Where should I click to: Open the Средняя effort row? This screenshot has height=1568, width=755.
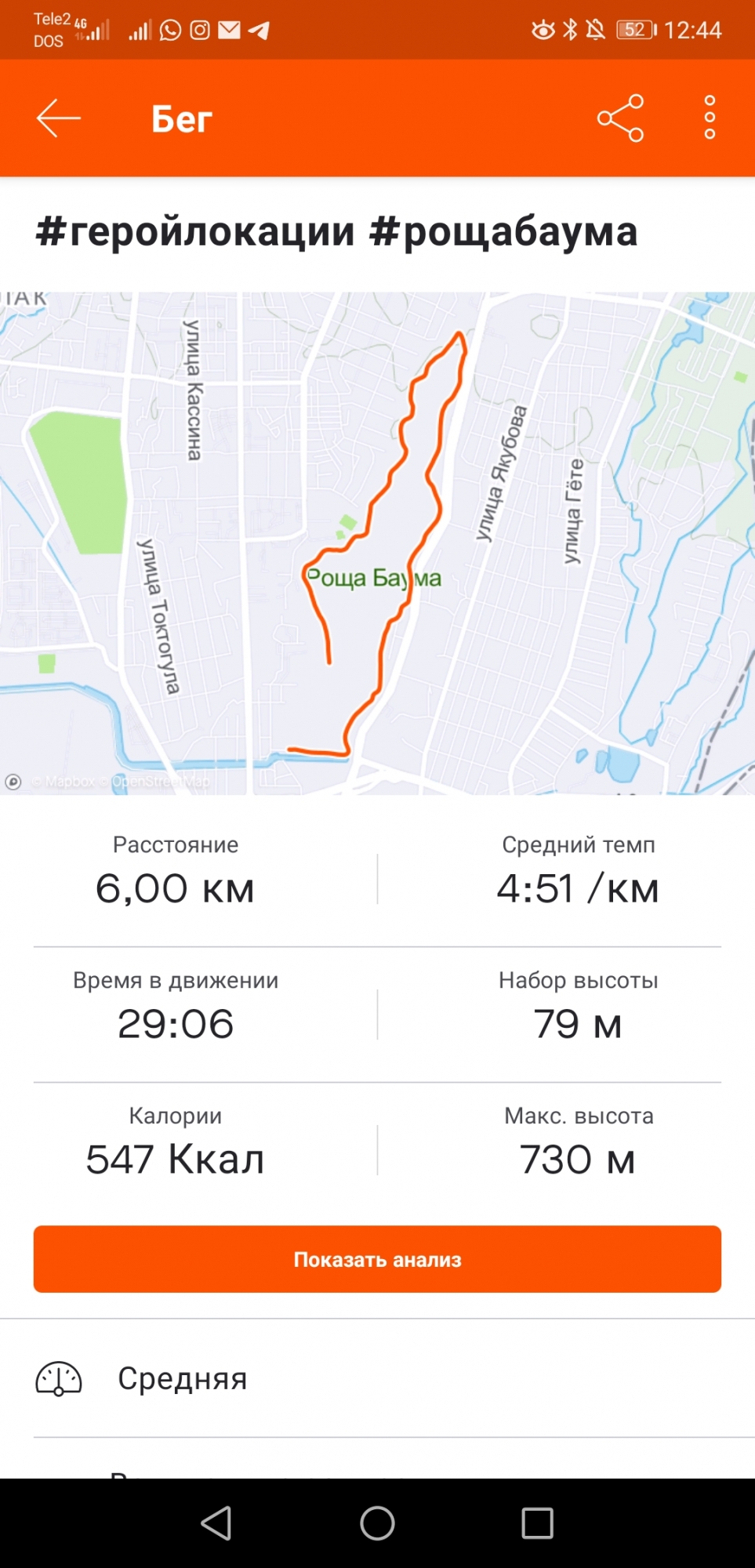click(377, 1378)
